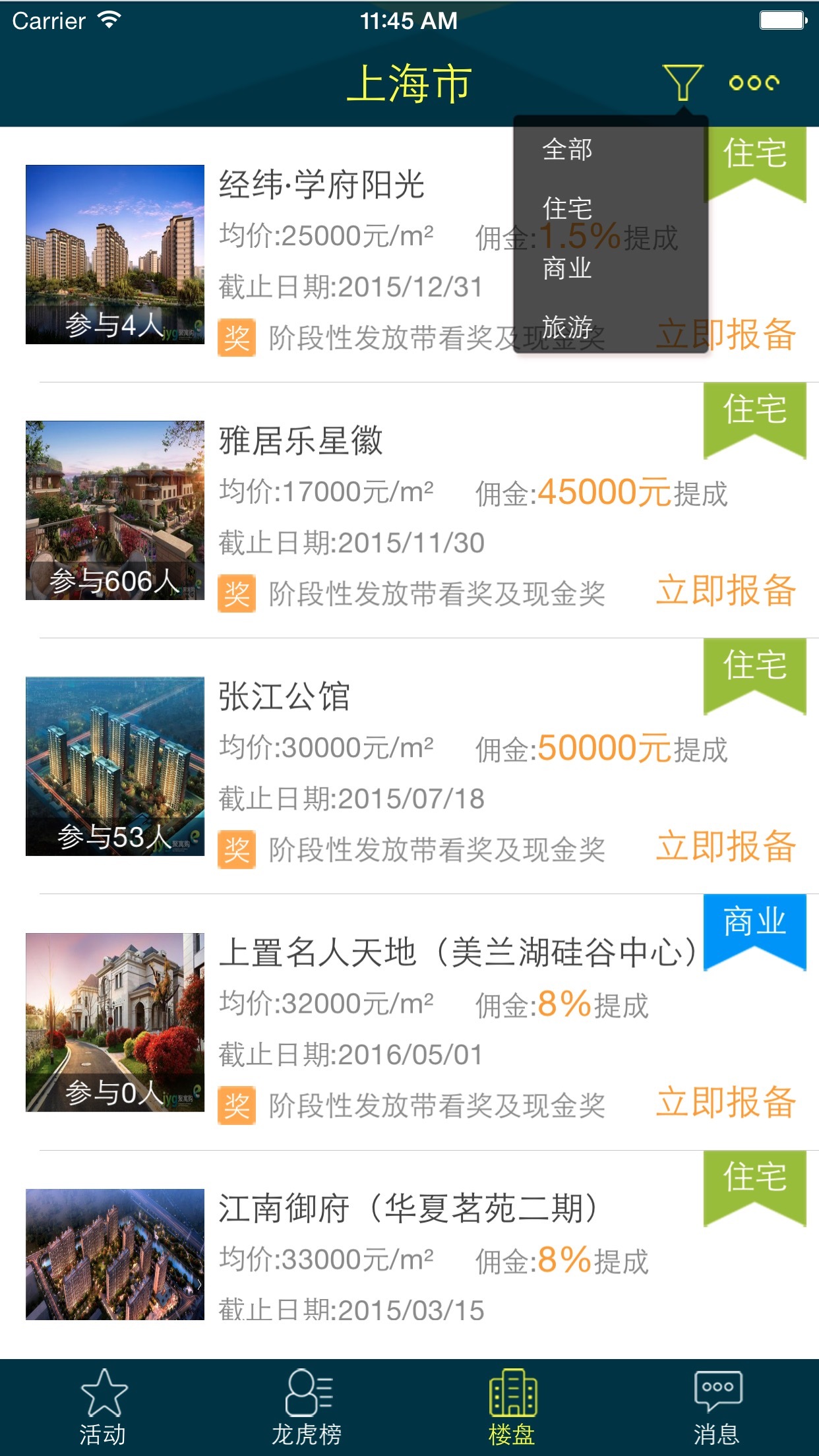This screenshot has width=819, height=1456.
Task: Select 全部 in the filter dropdown
Action: tap(567, 150)
